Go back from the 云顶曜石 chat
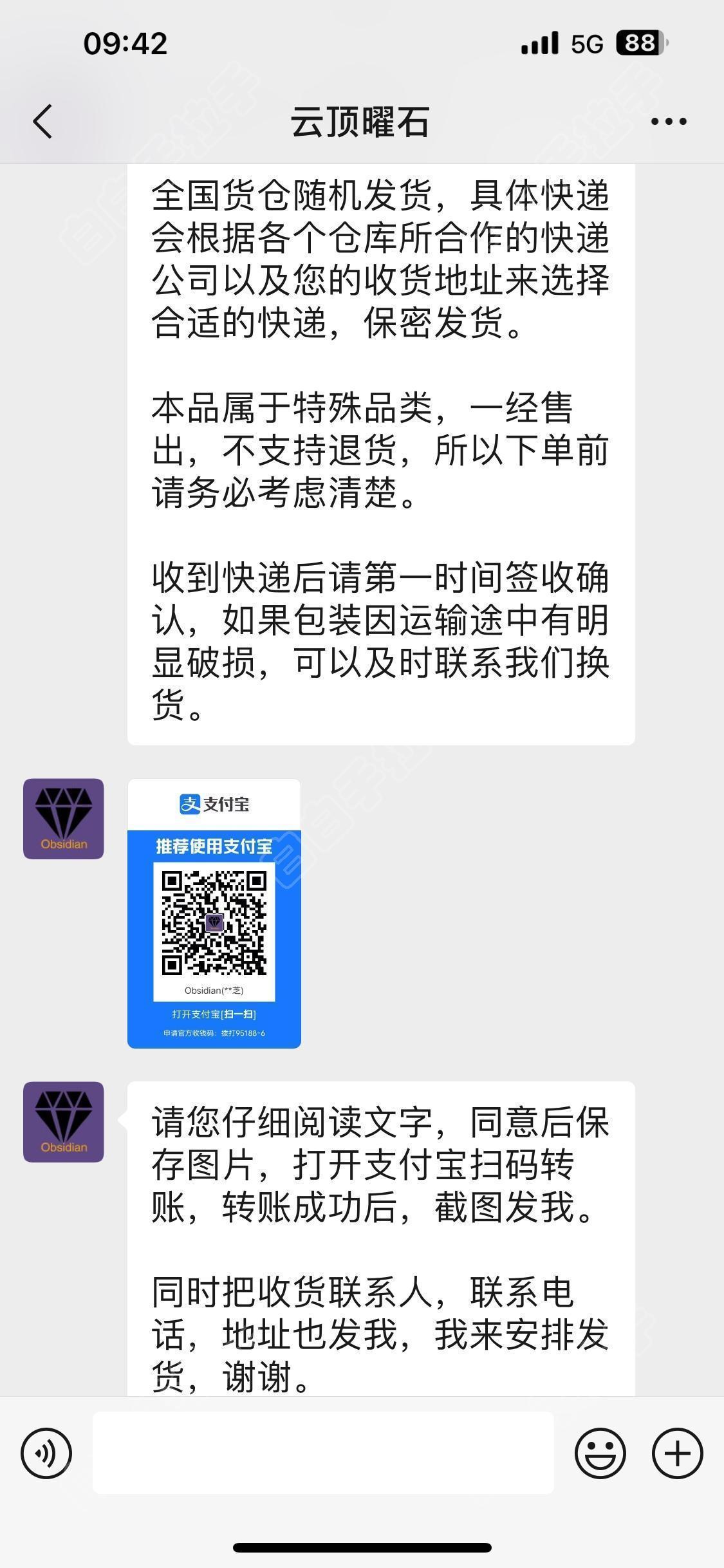Screen dimensions: 724x1568 [42, 121]
